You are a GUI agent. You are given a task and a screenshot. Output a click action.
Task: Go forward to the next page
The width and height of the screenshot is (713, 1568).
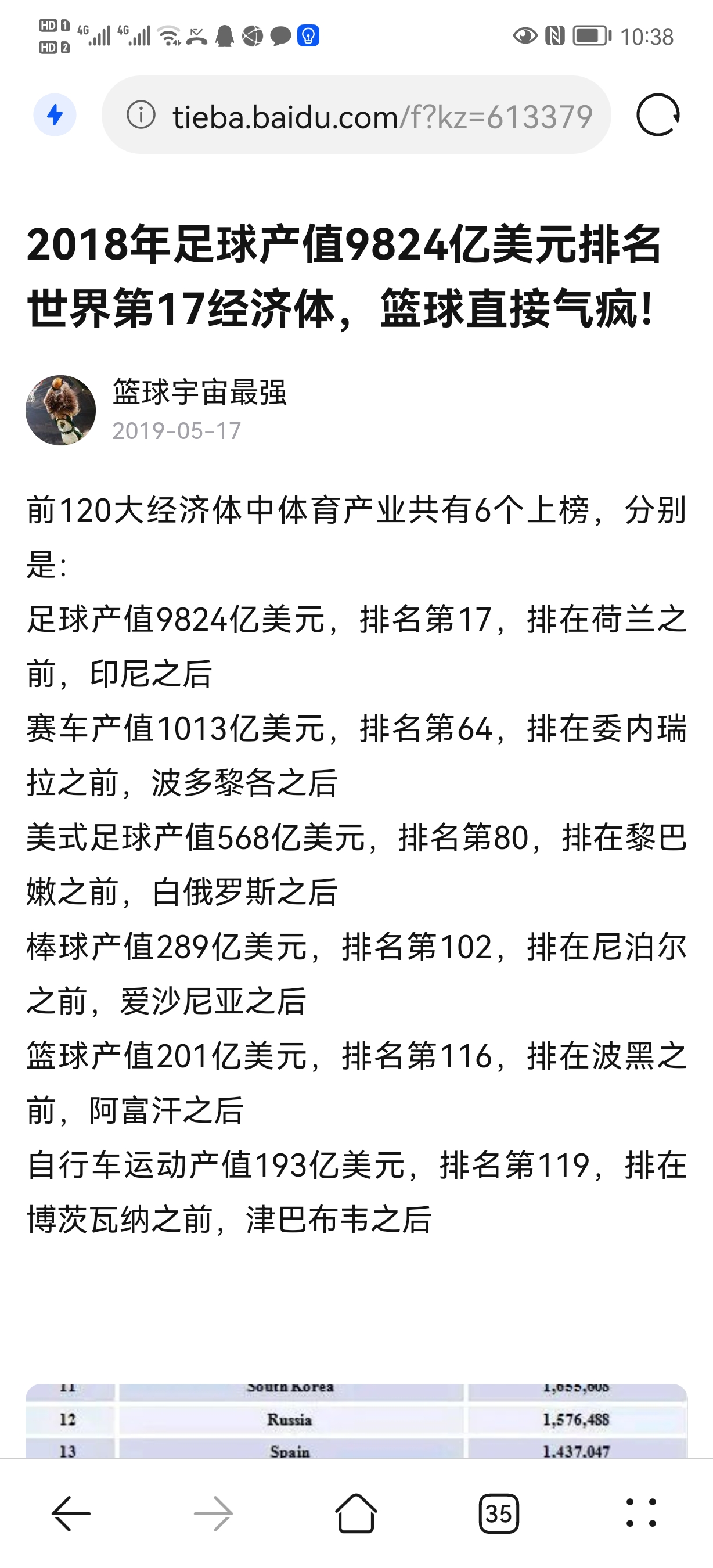[x=214, y=1513]
